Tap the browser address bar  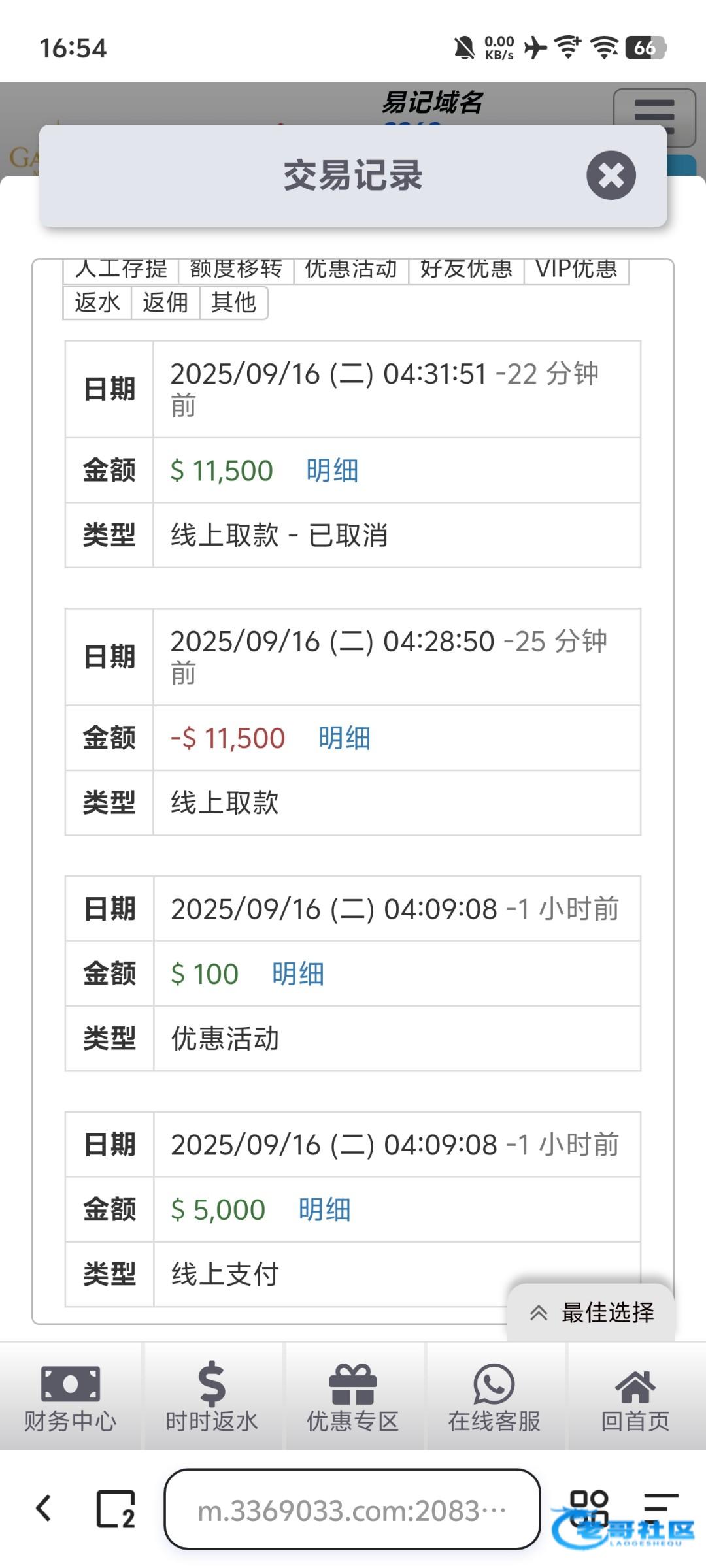tap(352, 1510)
